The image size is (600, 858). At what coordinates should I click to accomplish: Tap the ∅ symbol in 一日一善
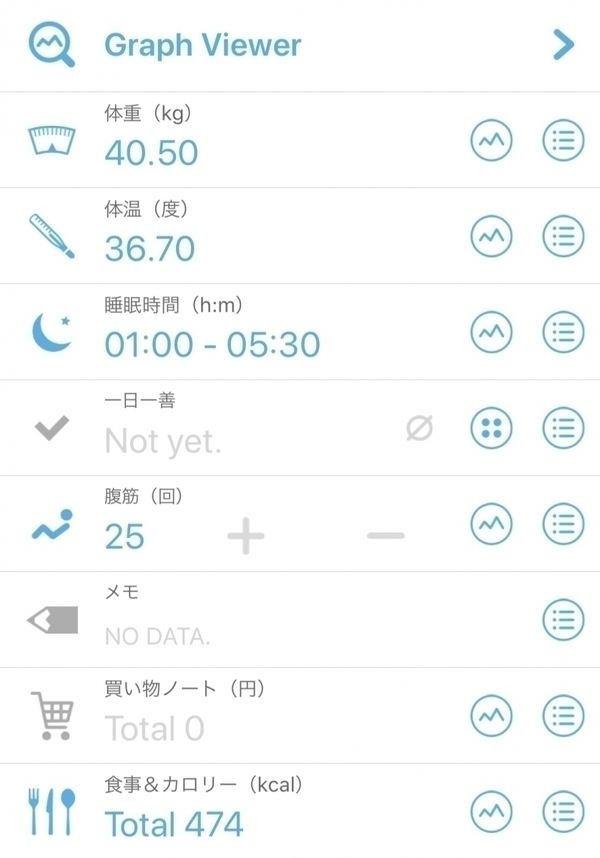pyautogui.click(x=419, y=429)
